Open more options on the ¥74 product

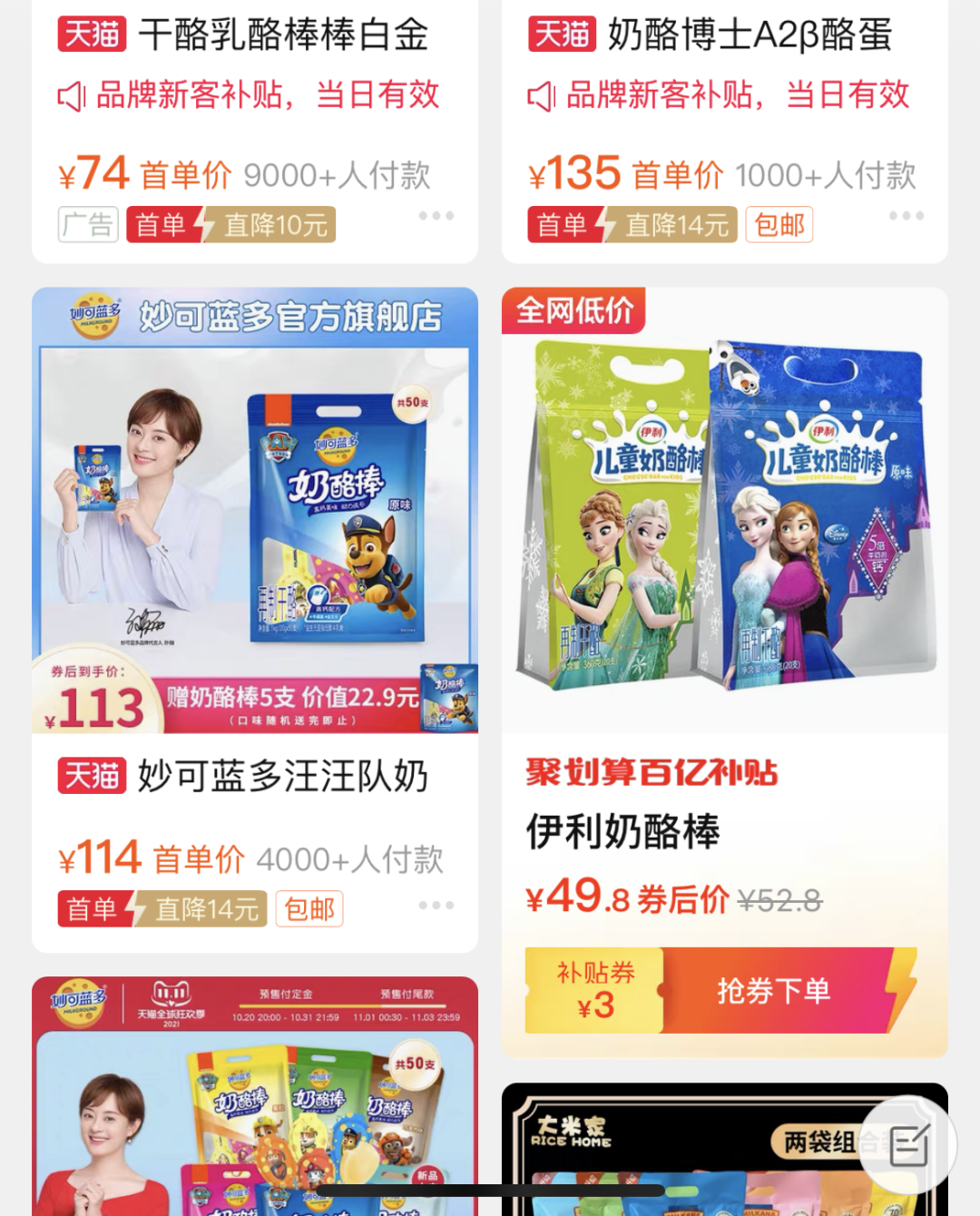(x=436, y=216)
